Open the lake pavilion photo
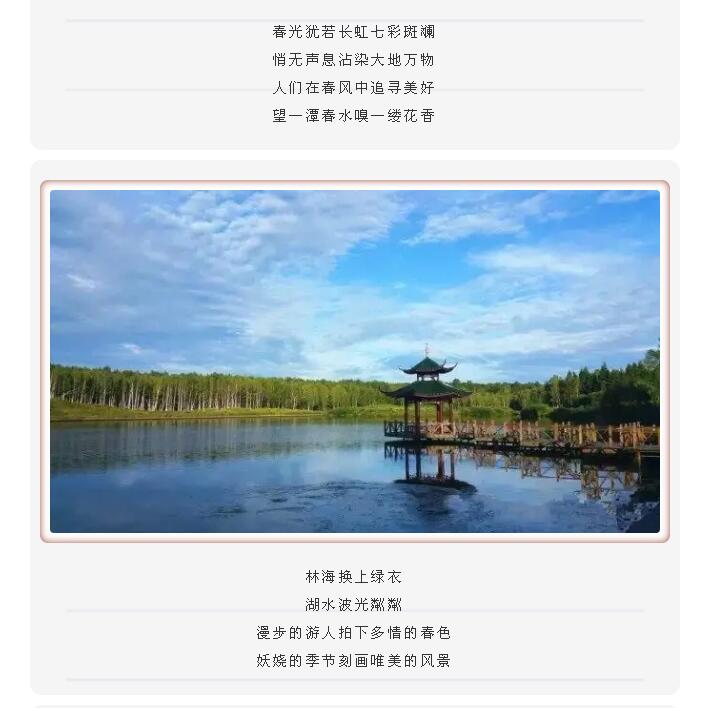 pyautogui.click(x=355, y=361)
